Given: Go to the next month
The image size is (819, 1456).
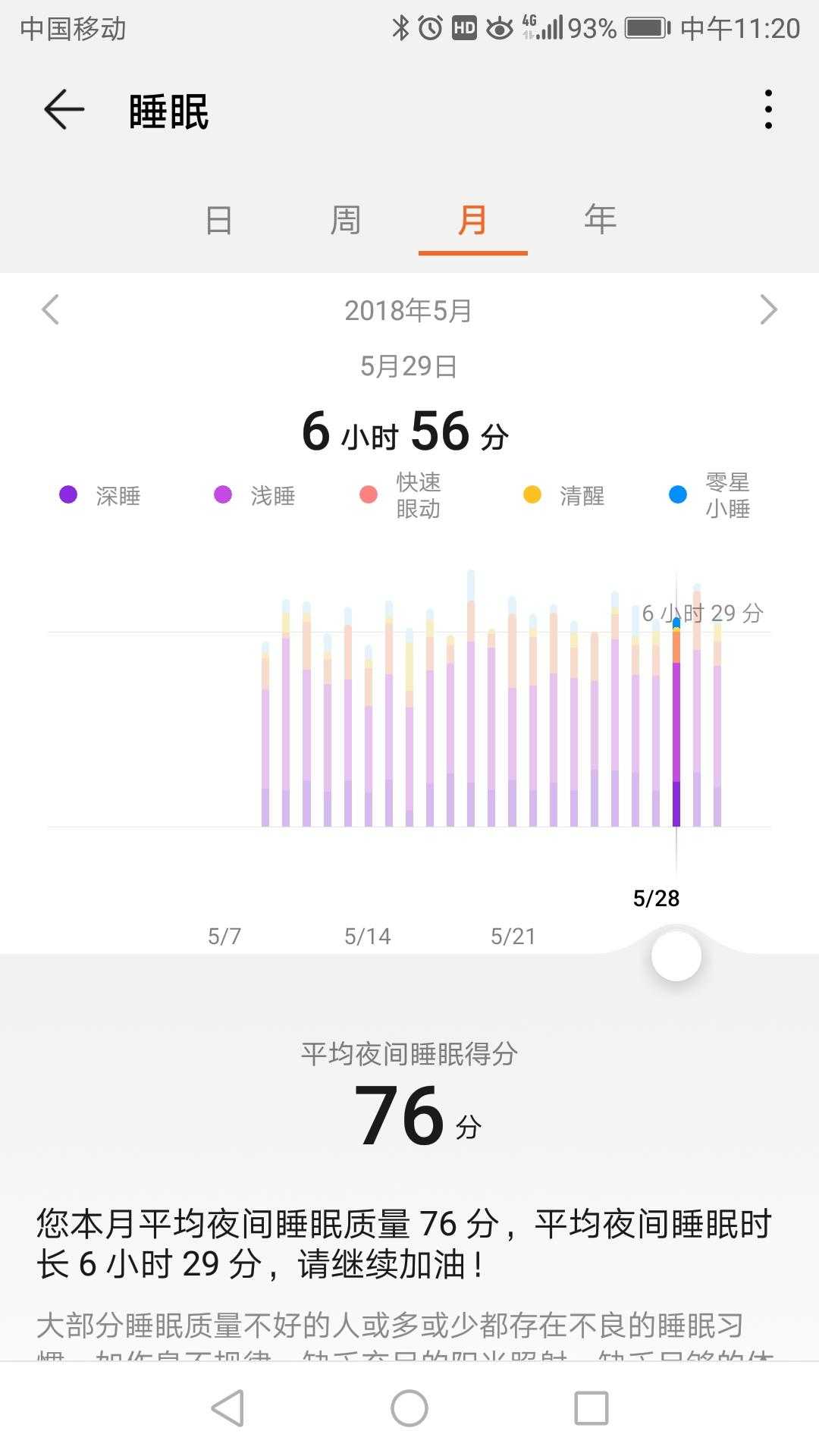Looking at the screenshot, I should click(x=768, y=310).
